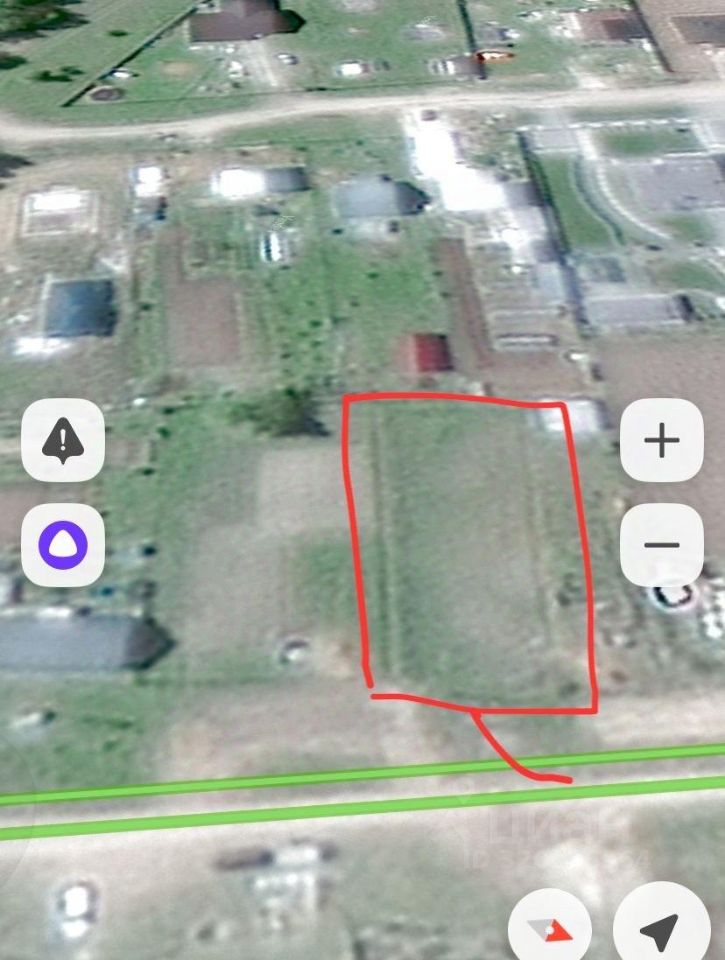Zoom out of the map

coord(661,545)
